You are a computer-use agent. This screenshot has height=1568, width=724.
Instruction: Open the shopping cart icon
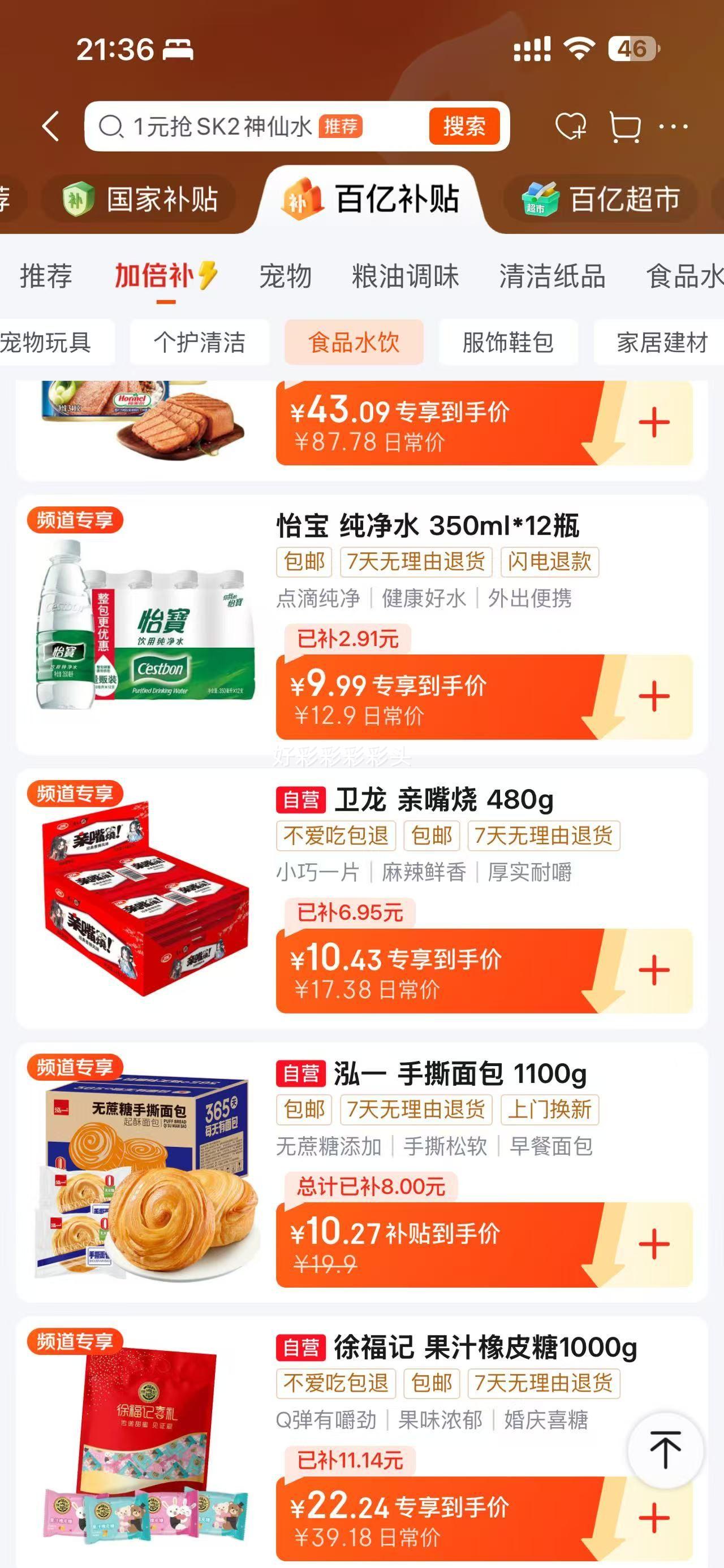pos(627,127)
